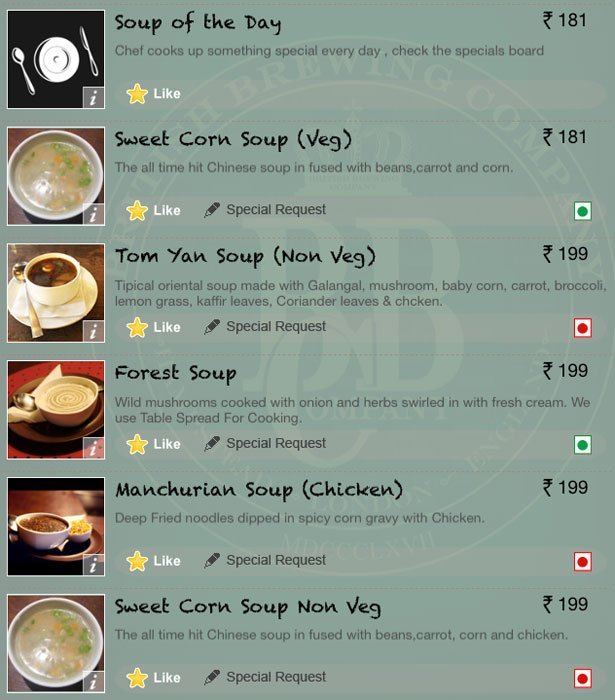
Task: View Forest Soup picture
Action: (x=55, y=409)
